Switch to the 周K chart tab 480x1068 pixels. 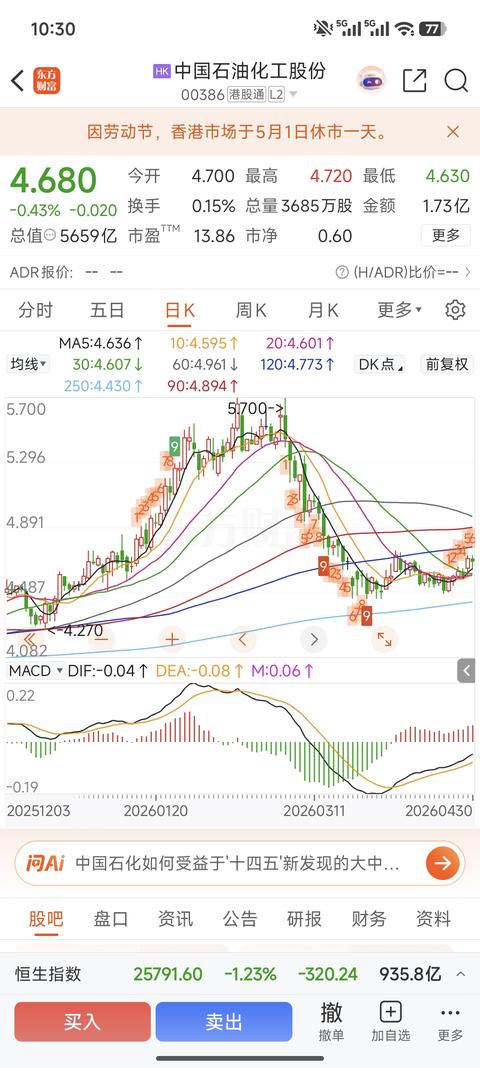251,311
